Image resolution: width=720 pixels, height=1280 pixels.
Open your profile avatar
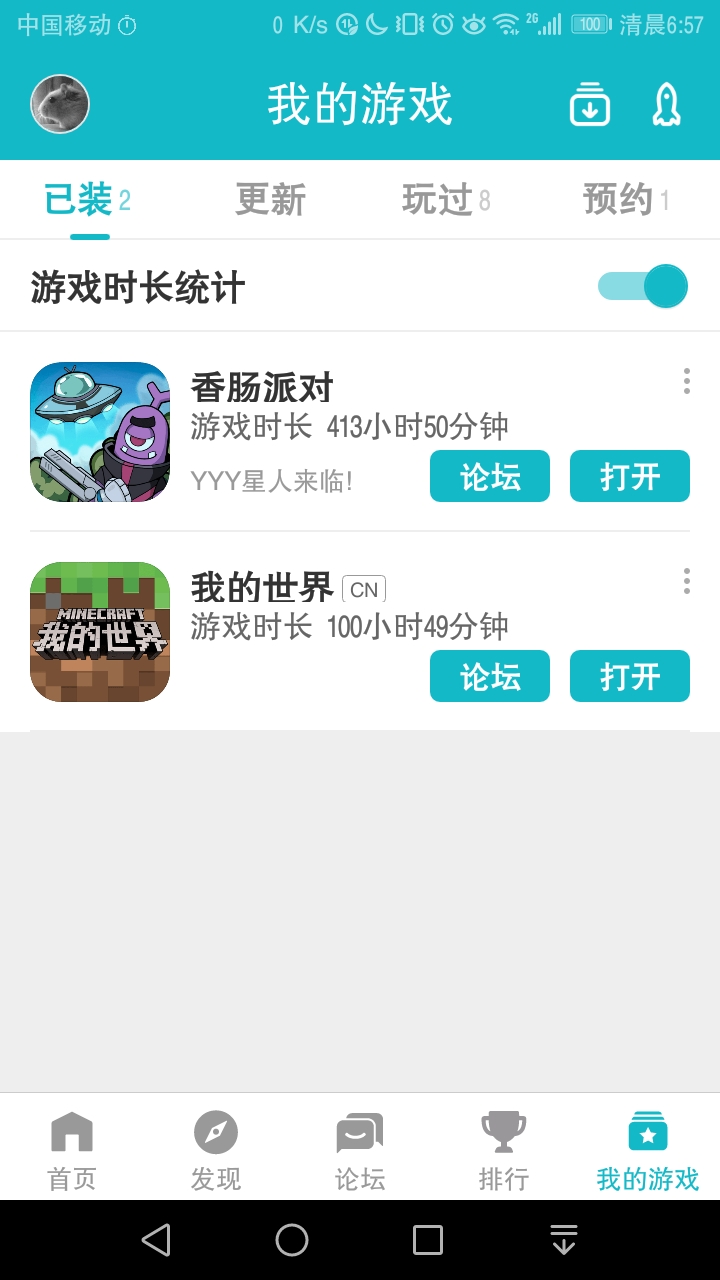60,103
